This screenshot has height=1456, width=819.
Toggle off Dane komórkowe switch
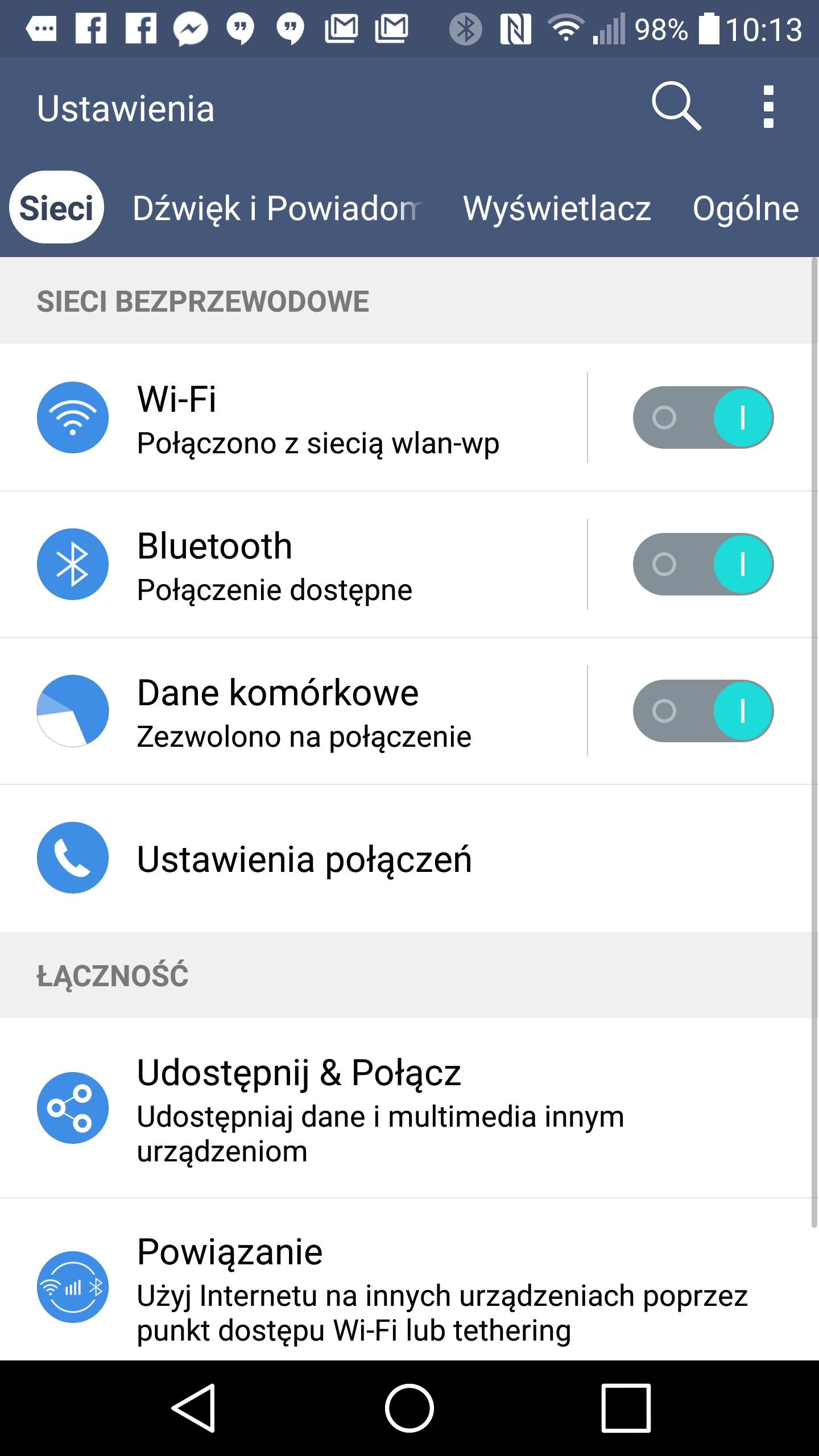[x=703, y=711]
